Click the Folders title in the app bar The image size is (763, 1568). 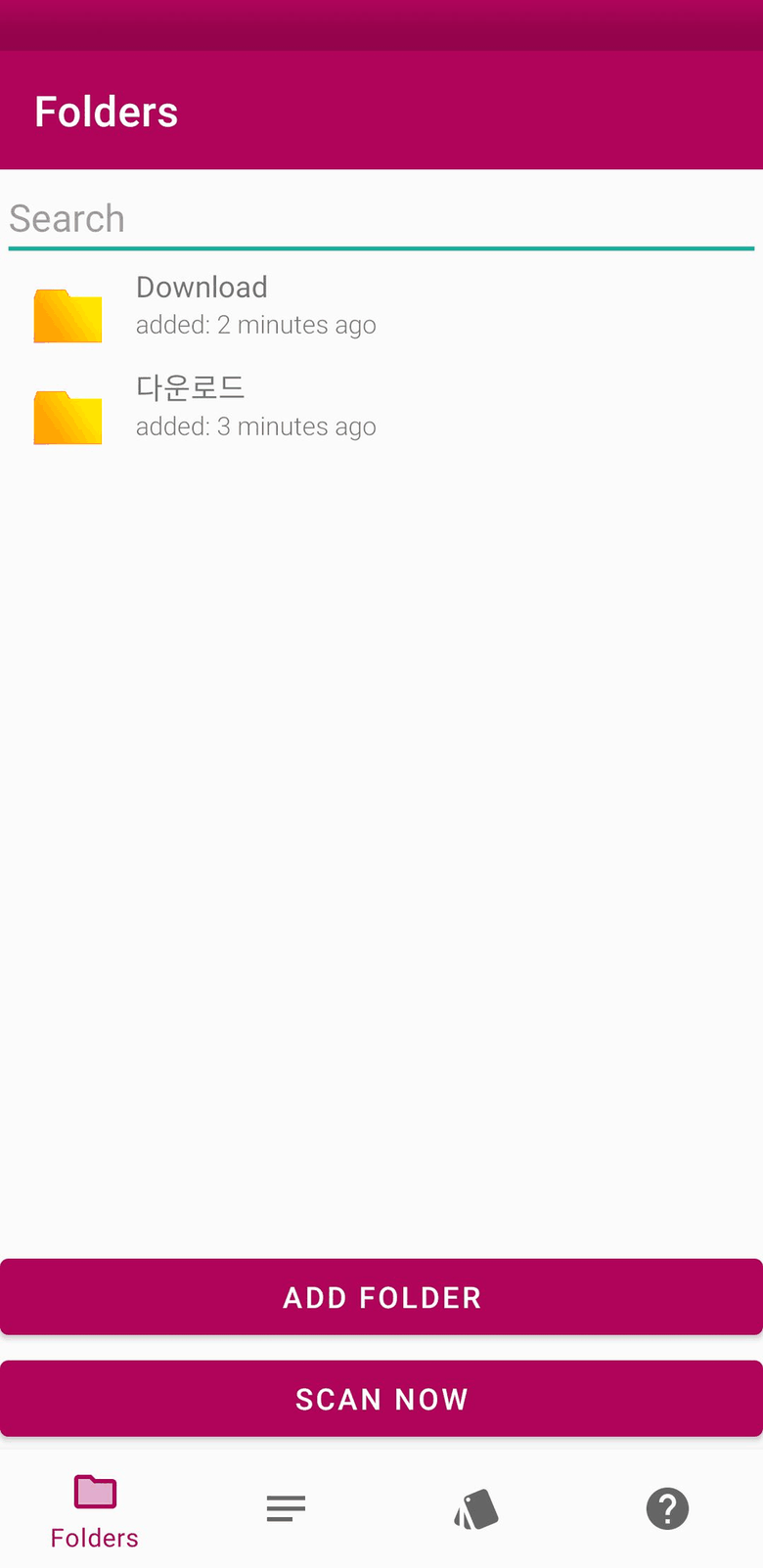coord(106,110)
